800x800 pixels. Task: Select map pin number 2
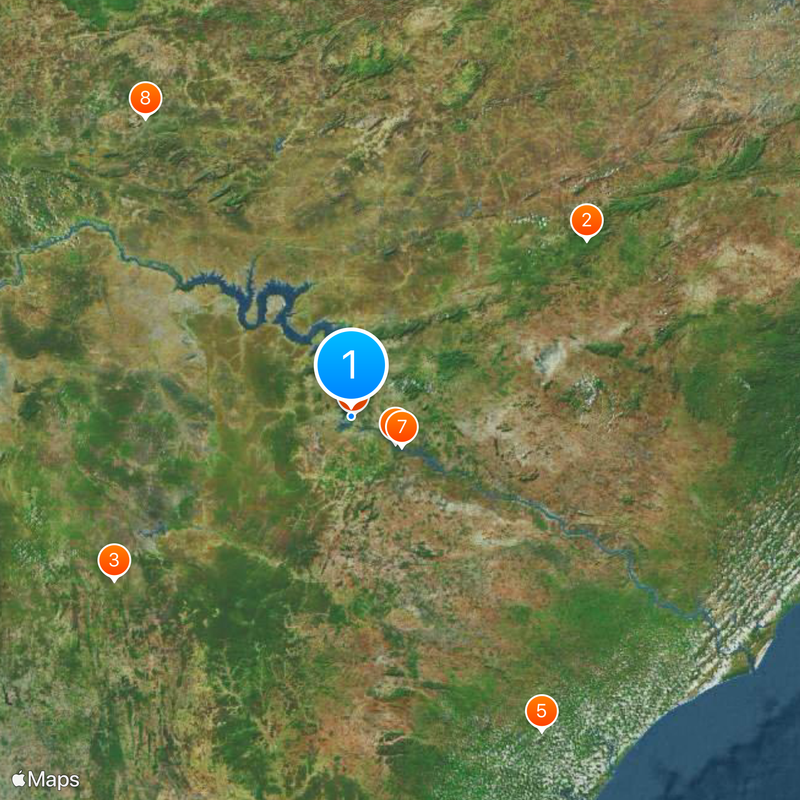pyautogui.click(x=586, y=221)
